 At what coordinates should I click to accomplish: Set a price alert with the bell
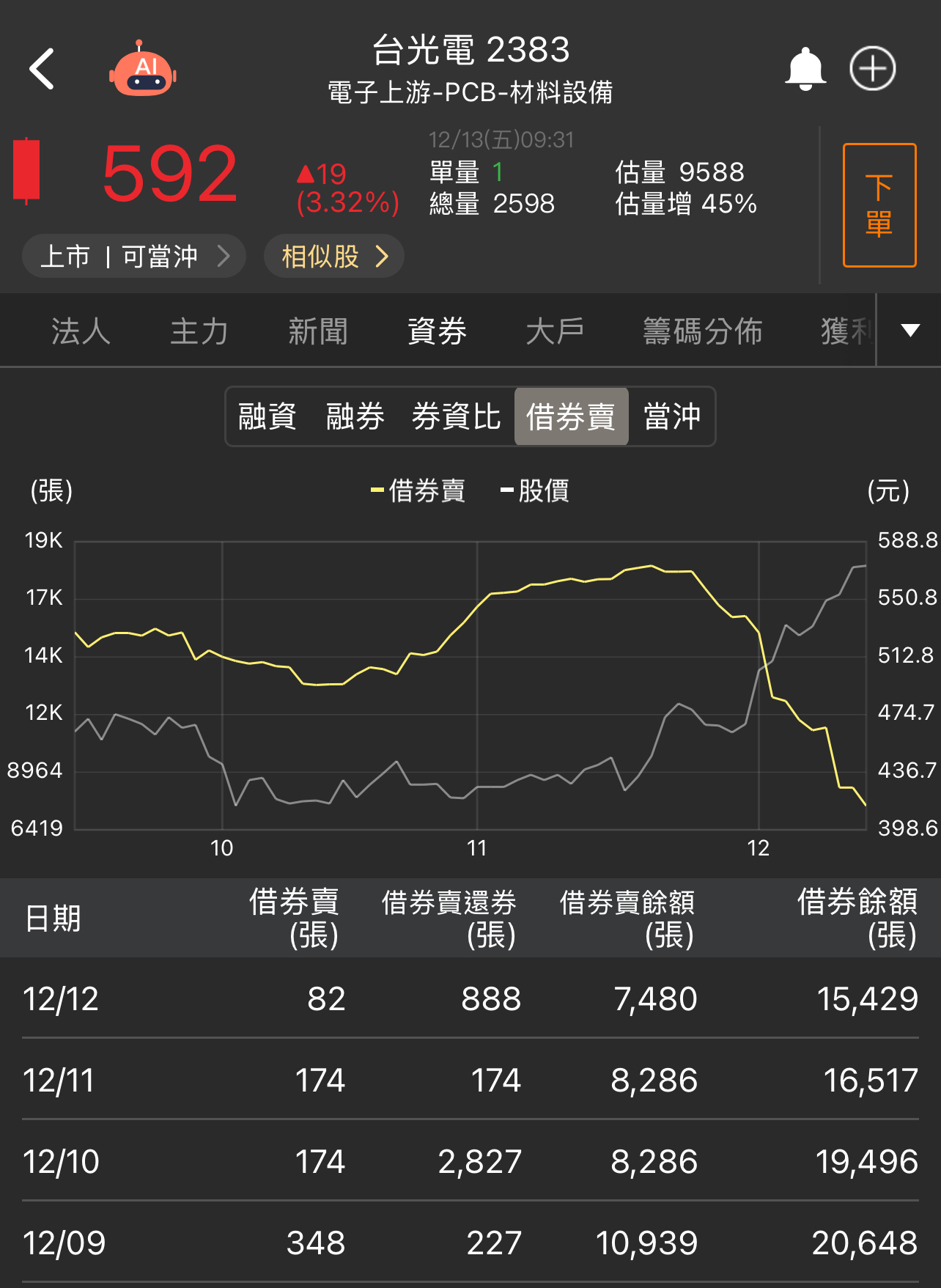(805, 70)
